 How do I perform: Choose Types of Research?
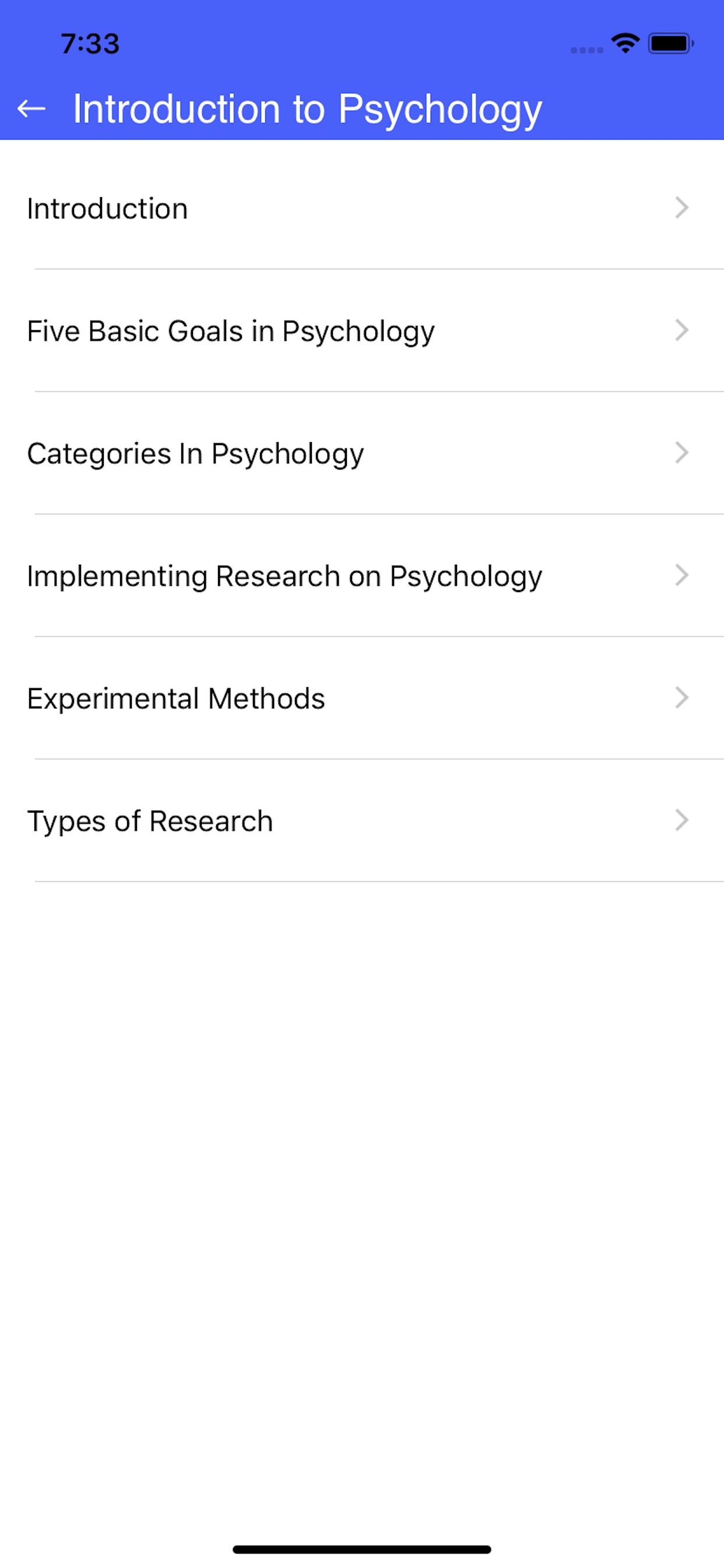[362, 820]
